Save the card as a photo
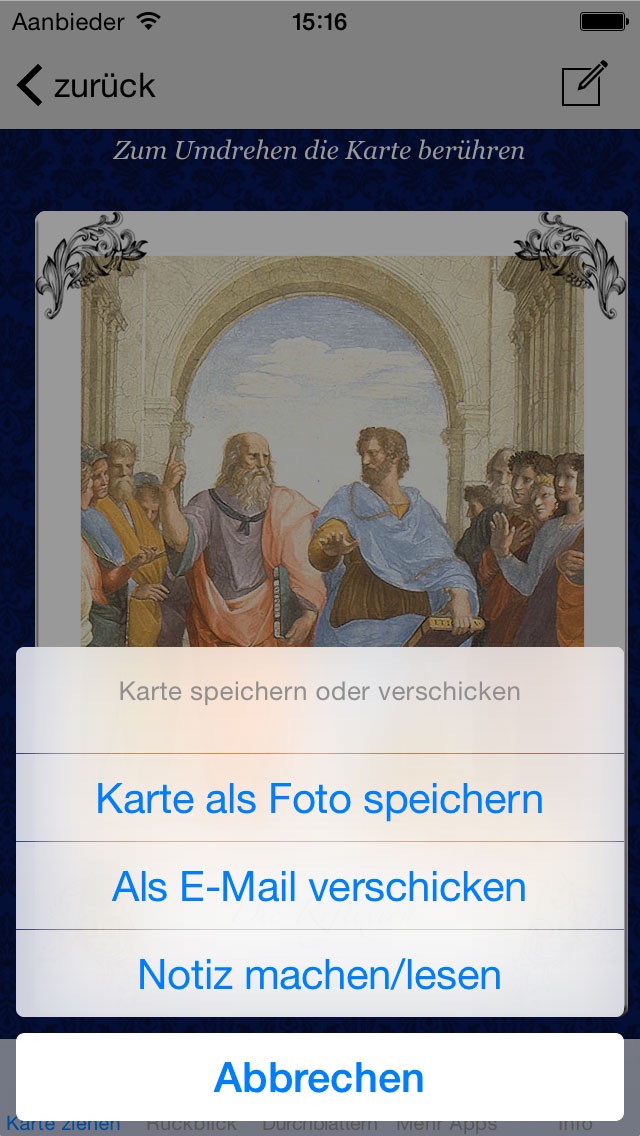Image resolution: width=640 pixels, height=1136 pixels. (x=320, y=799)
